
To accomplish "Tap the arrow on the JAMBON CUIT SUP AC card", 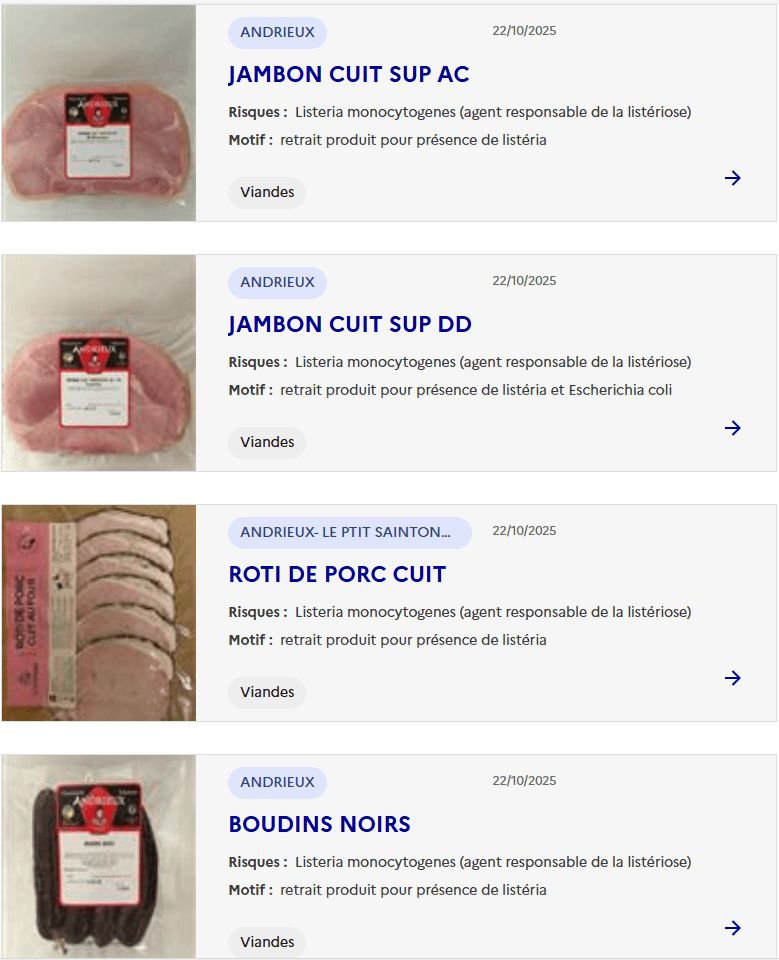I will (x=733, y=178).
